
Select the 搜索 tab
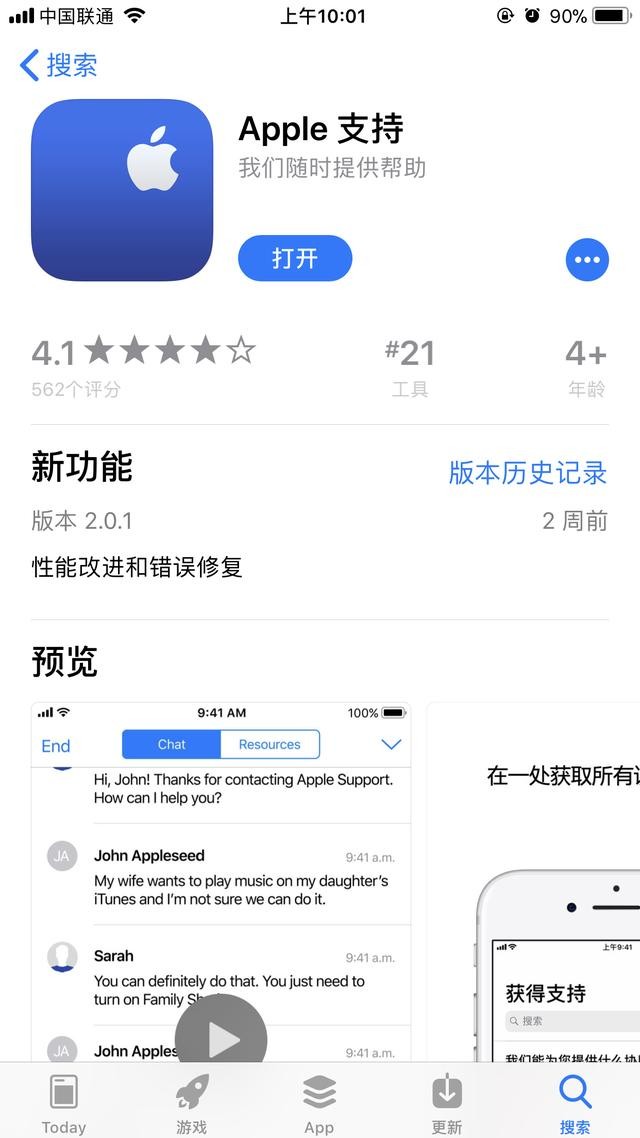[575, 1102]
